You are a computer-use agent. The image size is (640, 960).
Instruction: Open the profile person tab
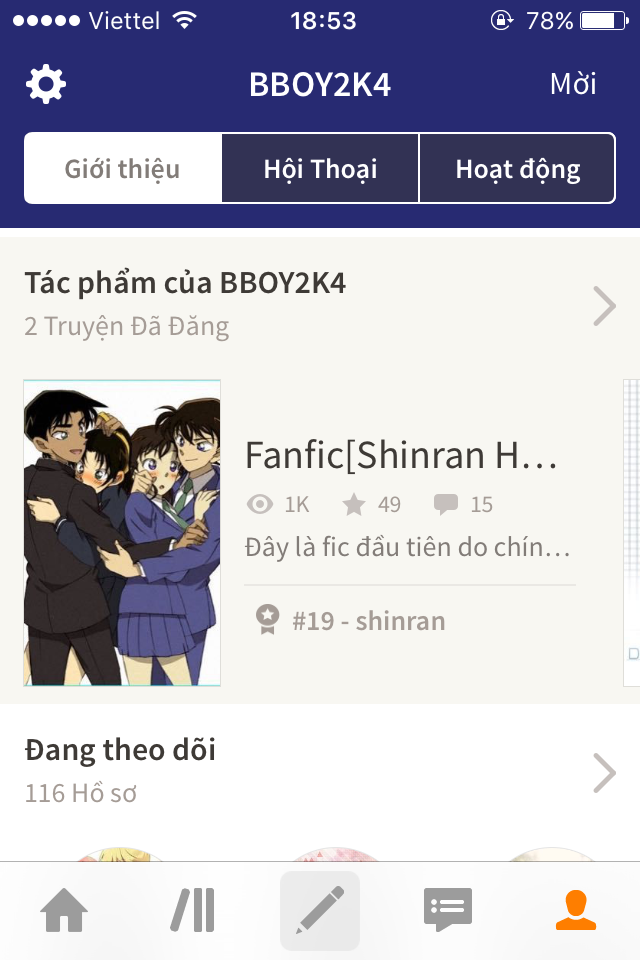(x=576, y=911)
